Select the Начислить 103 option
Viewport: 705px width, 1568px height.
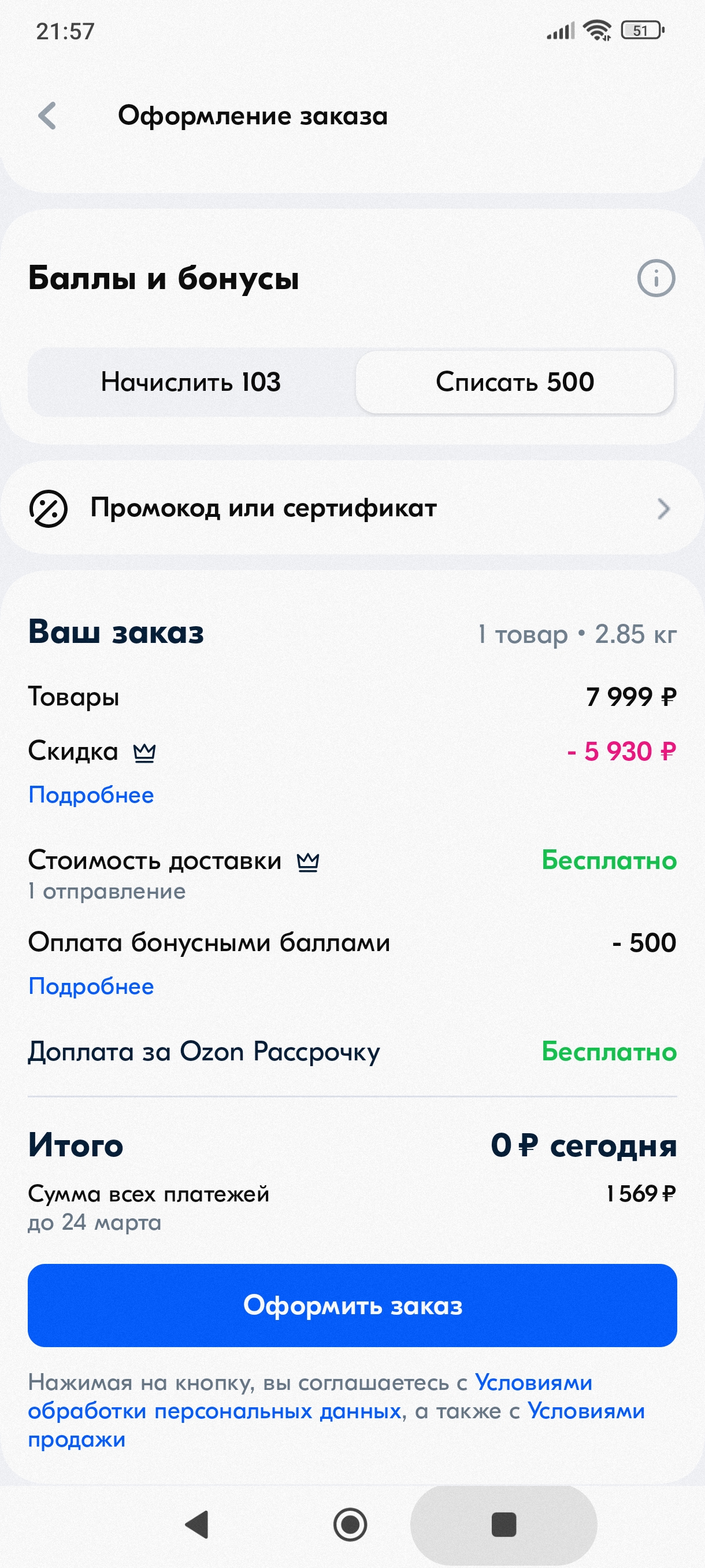click(x=192, y=382)
